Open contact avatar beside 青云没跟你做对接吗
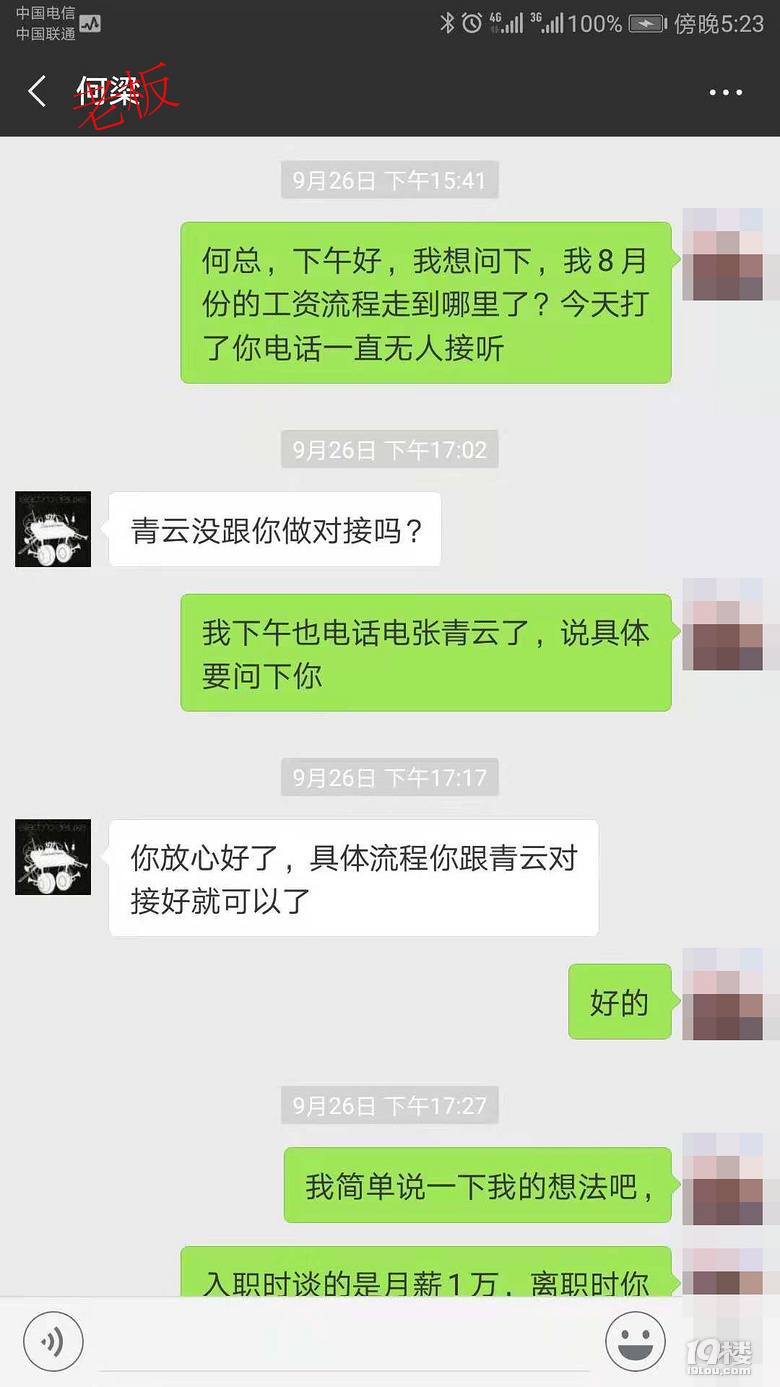780x1387 pixels. pyautogui.click(x=53, y=529)
